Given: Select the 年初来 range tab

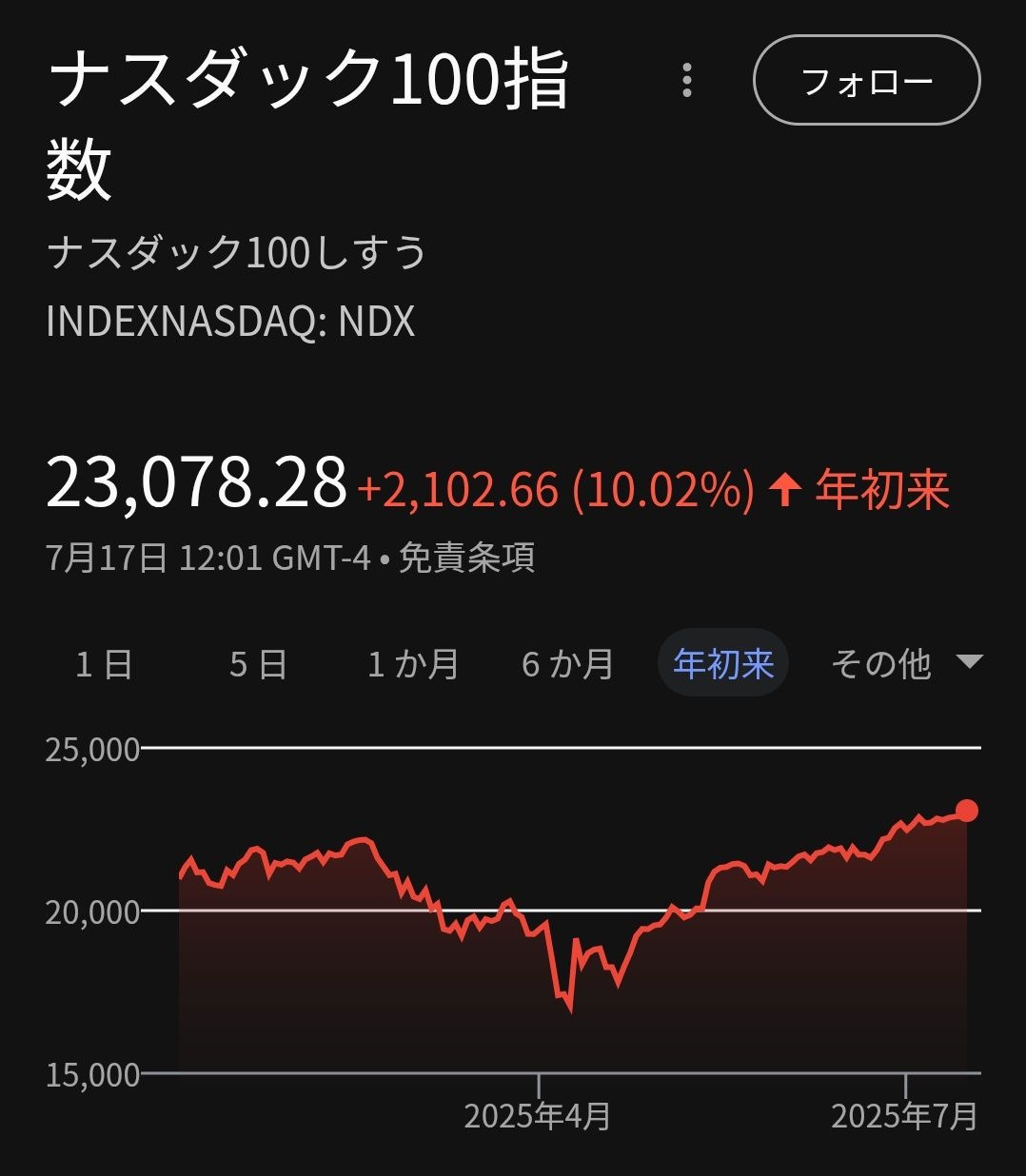Looking at the screenshot, I should coord(723,663).
